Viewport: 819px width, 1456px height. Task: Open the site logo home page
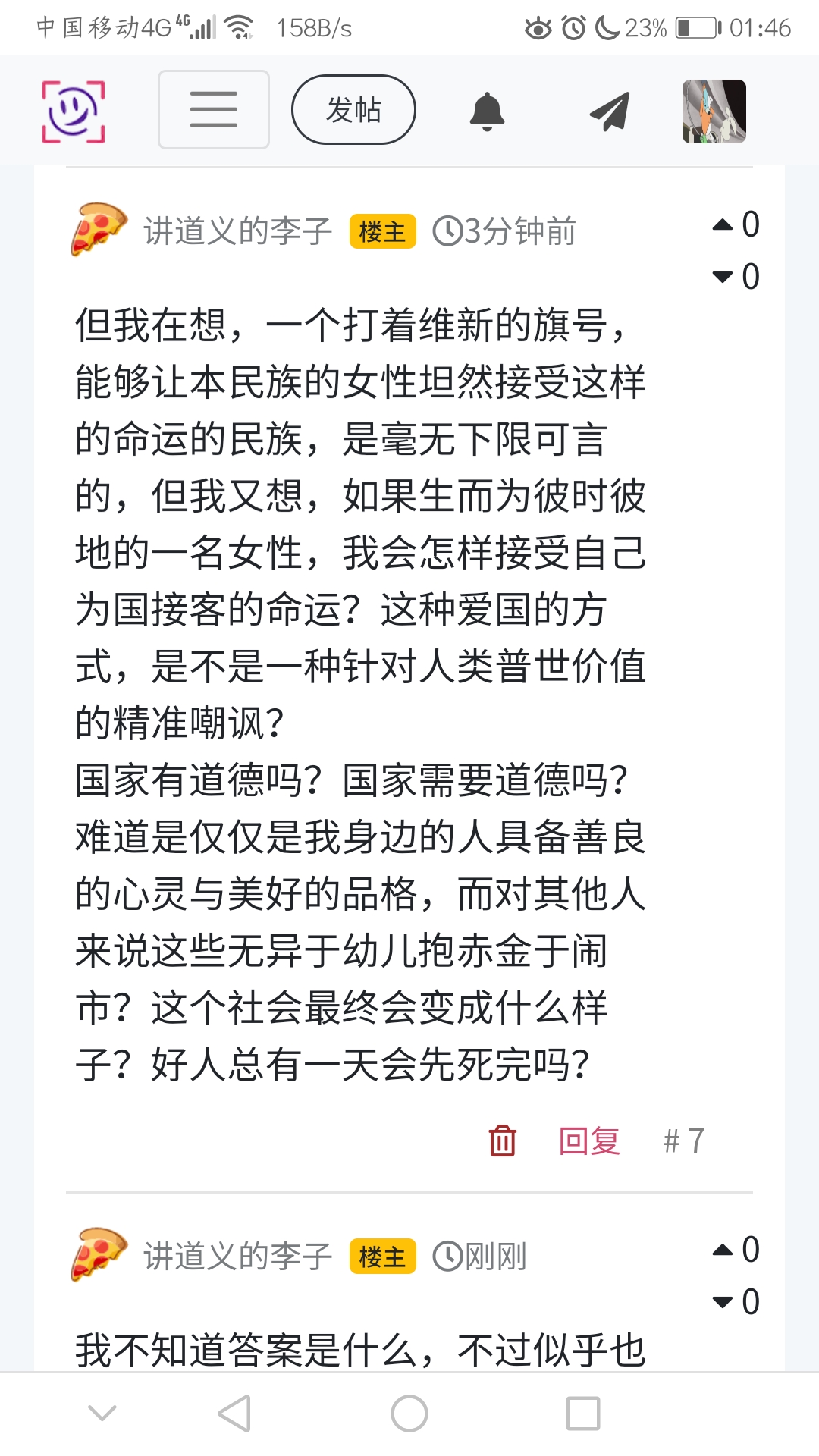click(73, 111)
